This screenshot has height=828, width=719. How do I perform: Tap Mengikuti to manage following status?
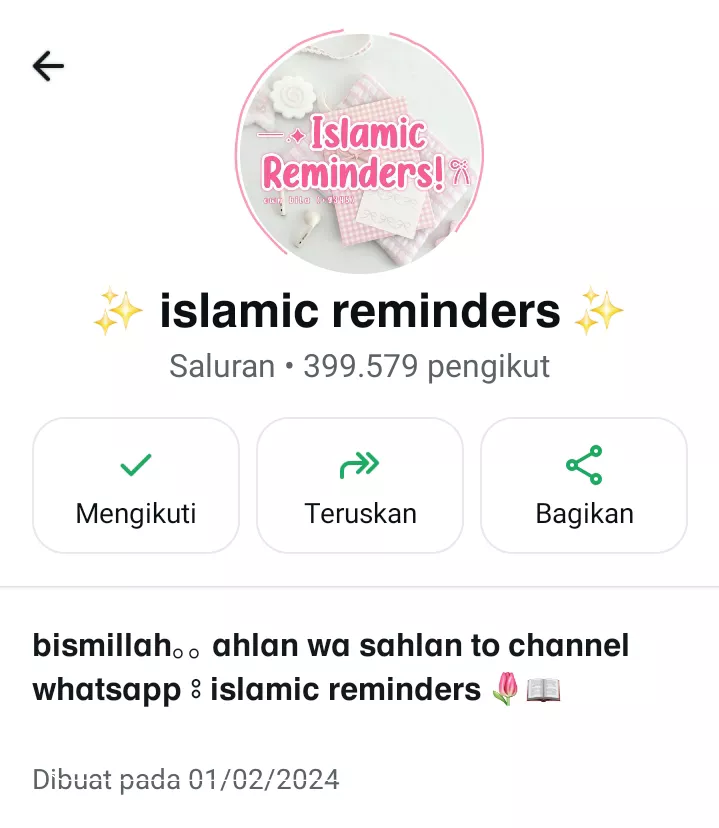point(136,486)
